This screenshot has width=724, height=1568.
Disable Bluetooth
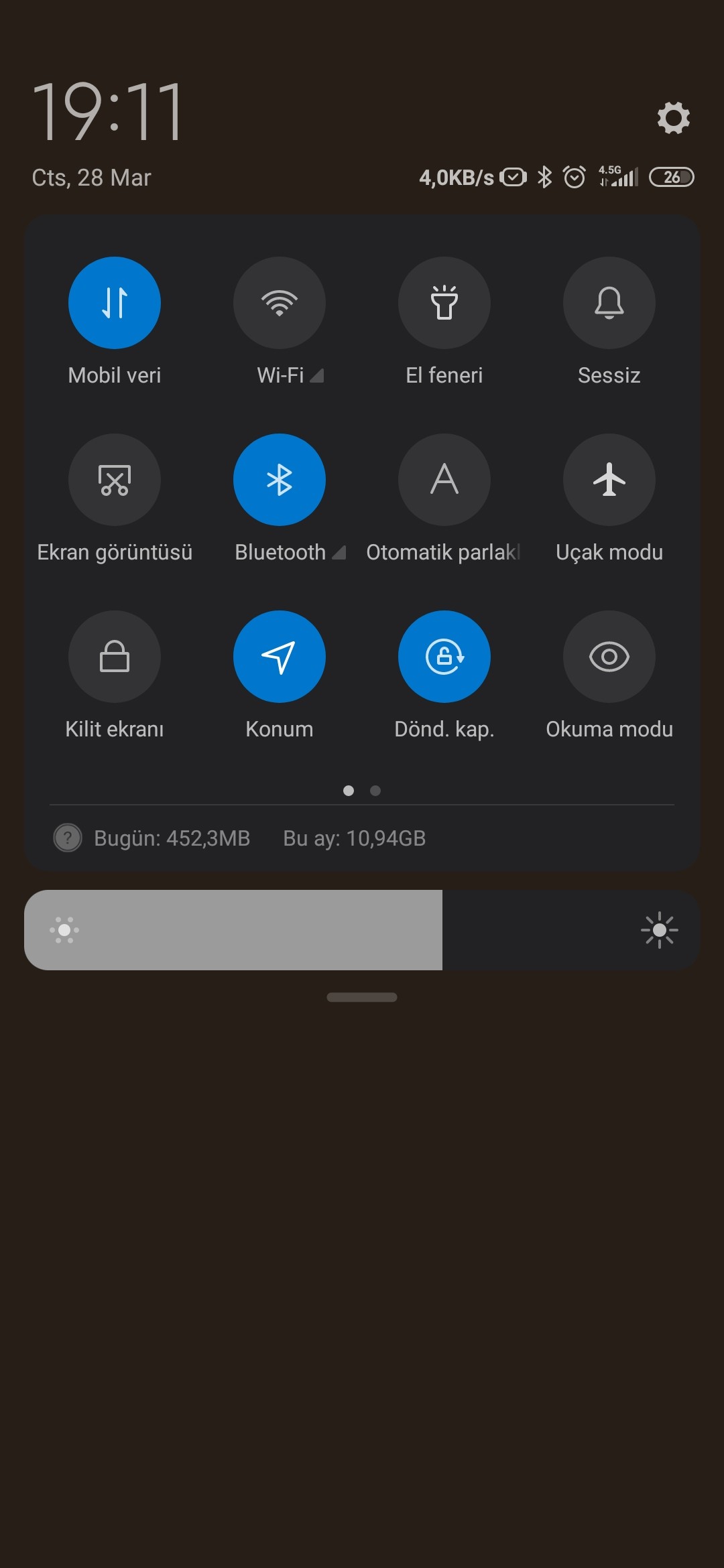280,480
